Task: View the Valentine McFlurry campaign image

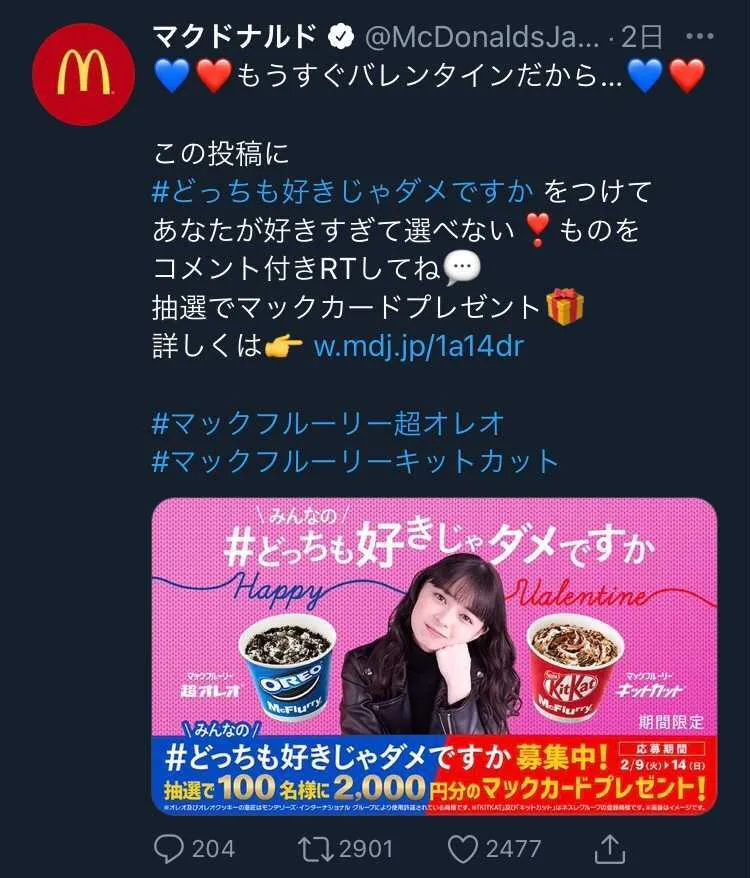Action: [x=434, y=655]
